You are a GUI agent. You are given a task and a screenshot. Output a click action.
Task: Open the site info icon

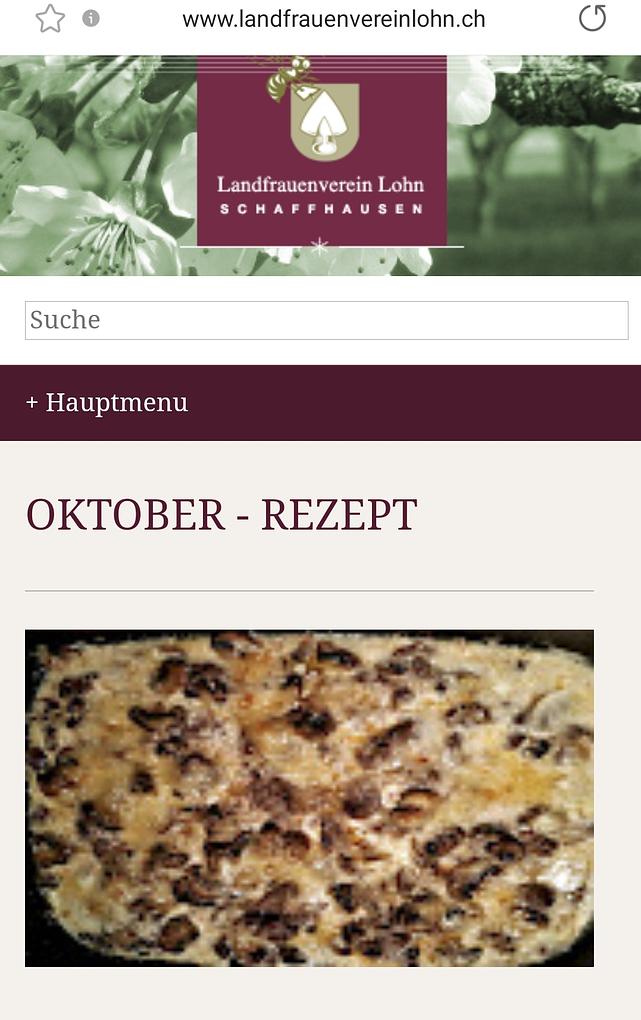[x=91, y=18]
